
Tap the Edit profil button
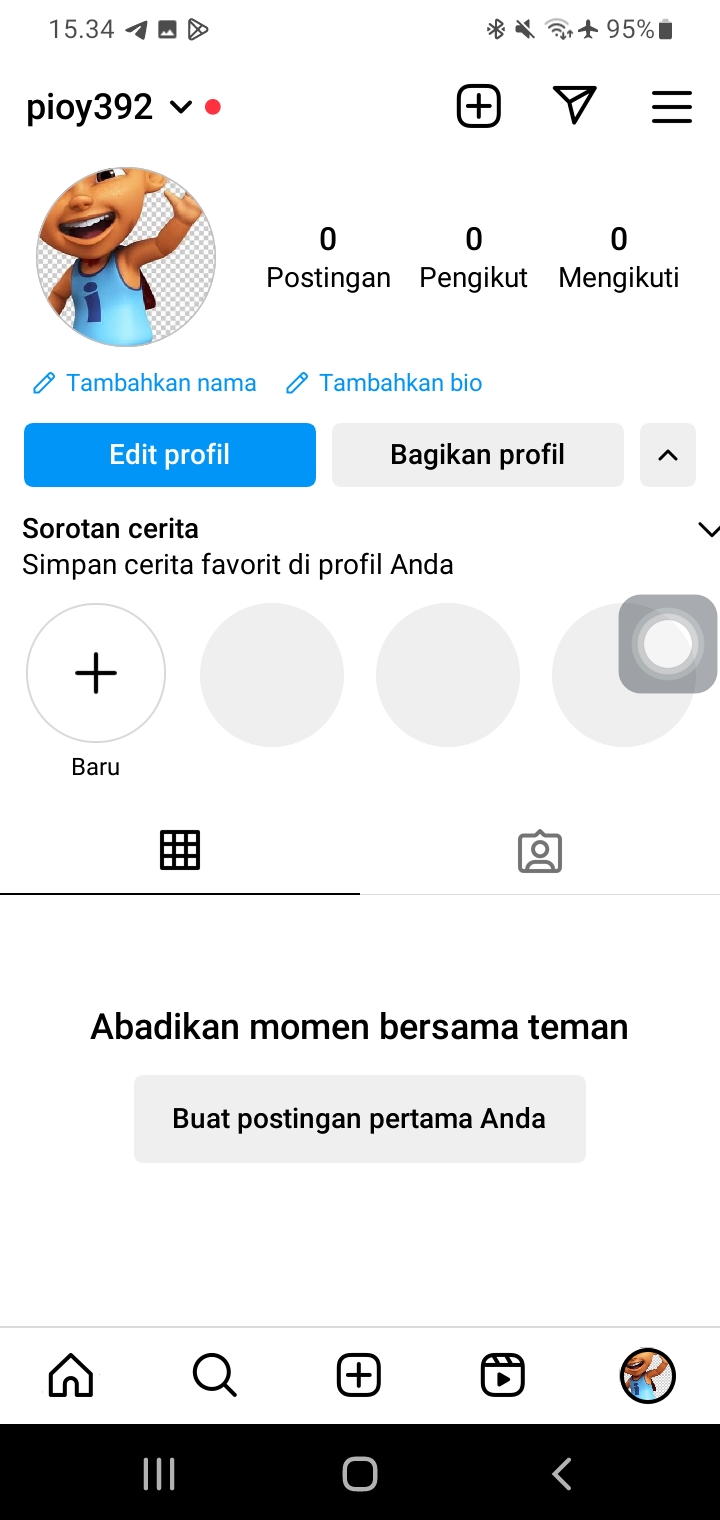tap(170, 455)
